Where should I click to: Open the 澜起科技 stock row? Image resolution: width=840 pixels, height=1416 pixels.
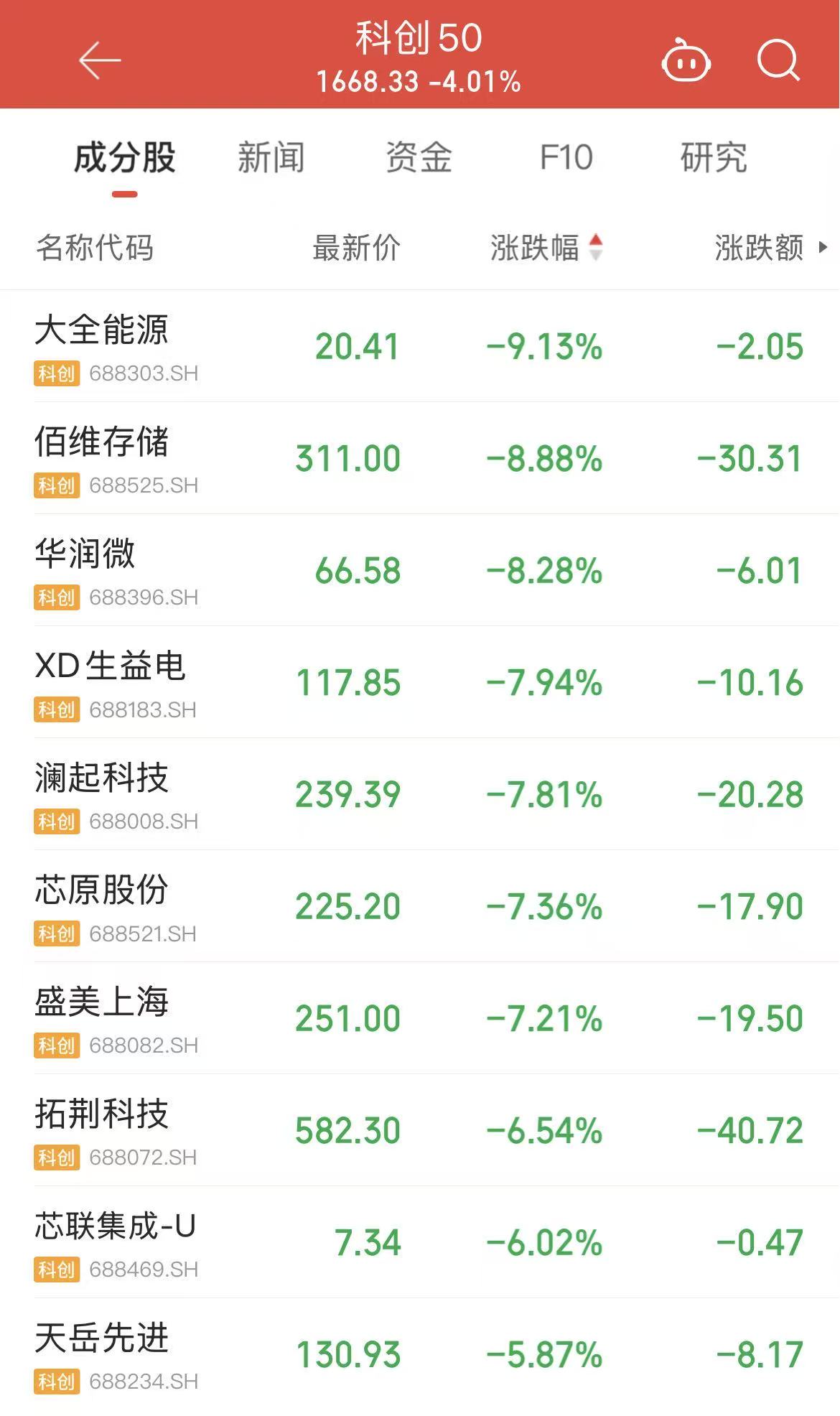[x=420, y=794]
